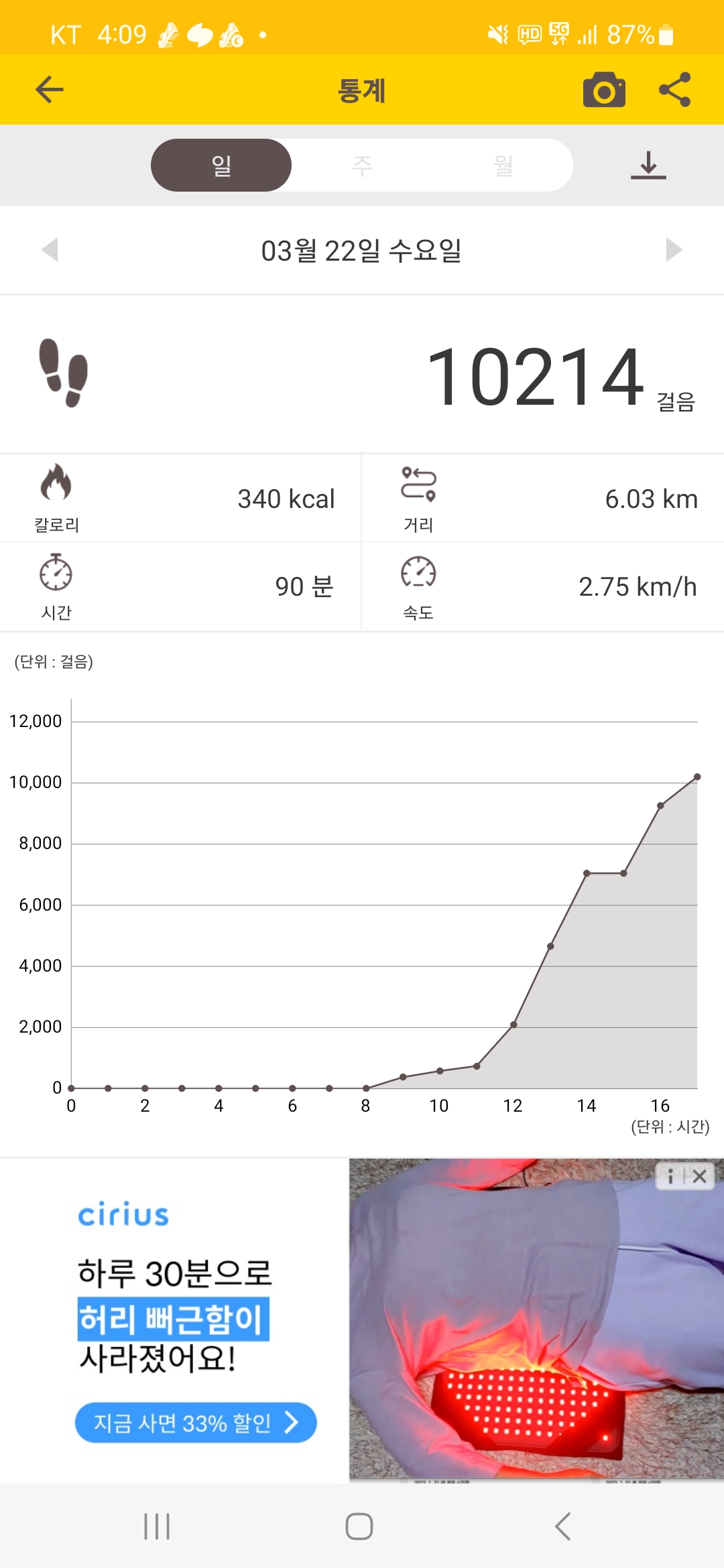This screenshot has height=1568, width=724.
Task: Open the camera icon in the top bar
Action: (x=604, y=90)
